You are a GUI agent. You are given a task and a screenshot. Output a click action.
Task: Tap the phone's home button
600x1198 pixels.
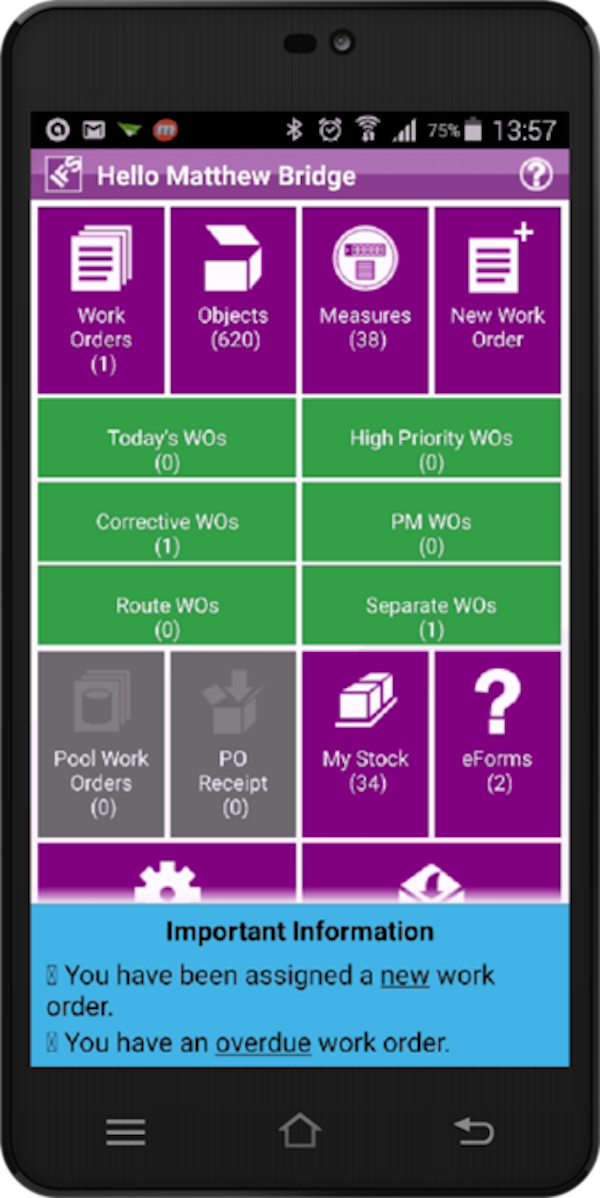pyautogui.click(x=300, y=1130)
